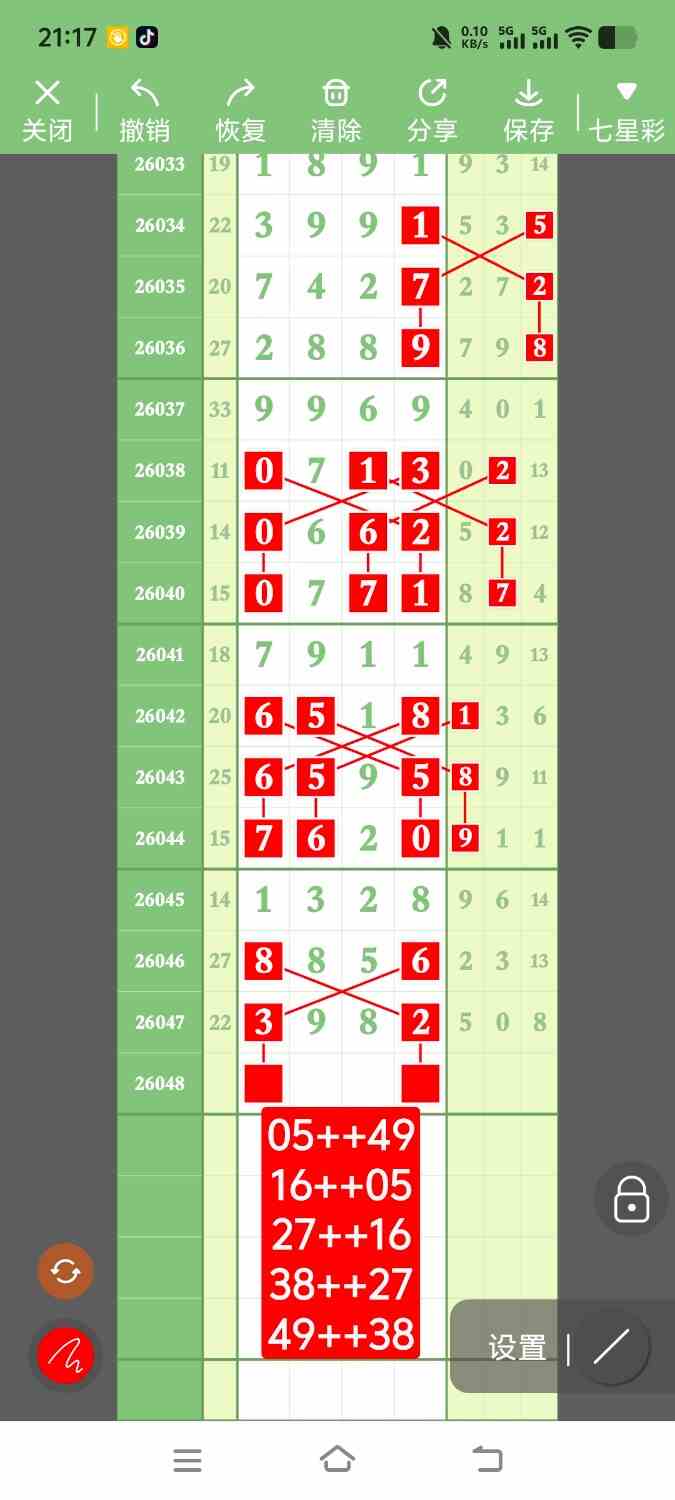
Task: Select the red scribble pen tool
Action: (65, 1356)
